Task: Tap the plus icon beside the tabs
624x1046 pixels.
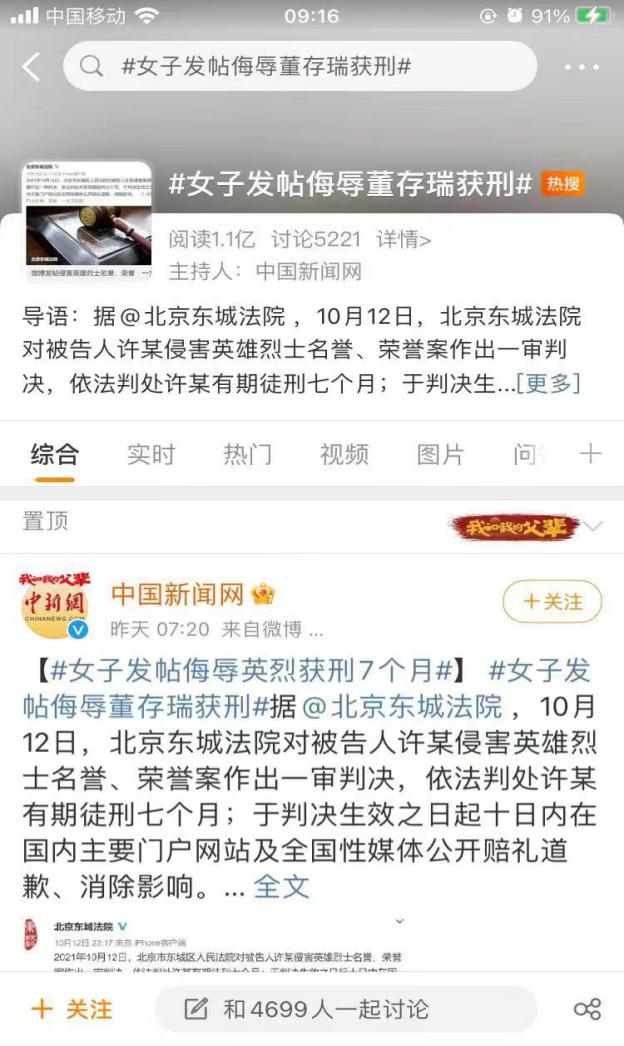Action: 591,454
